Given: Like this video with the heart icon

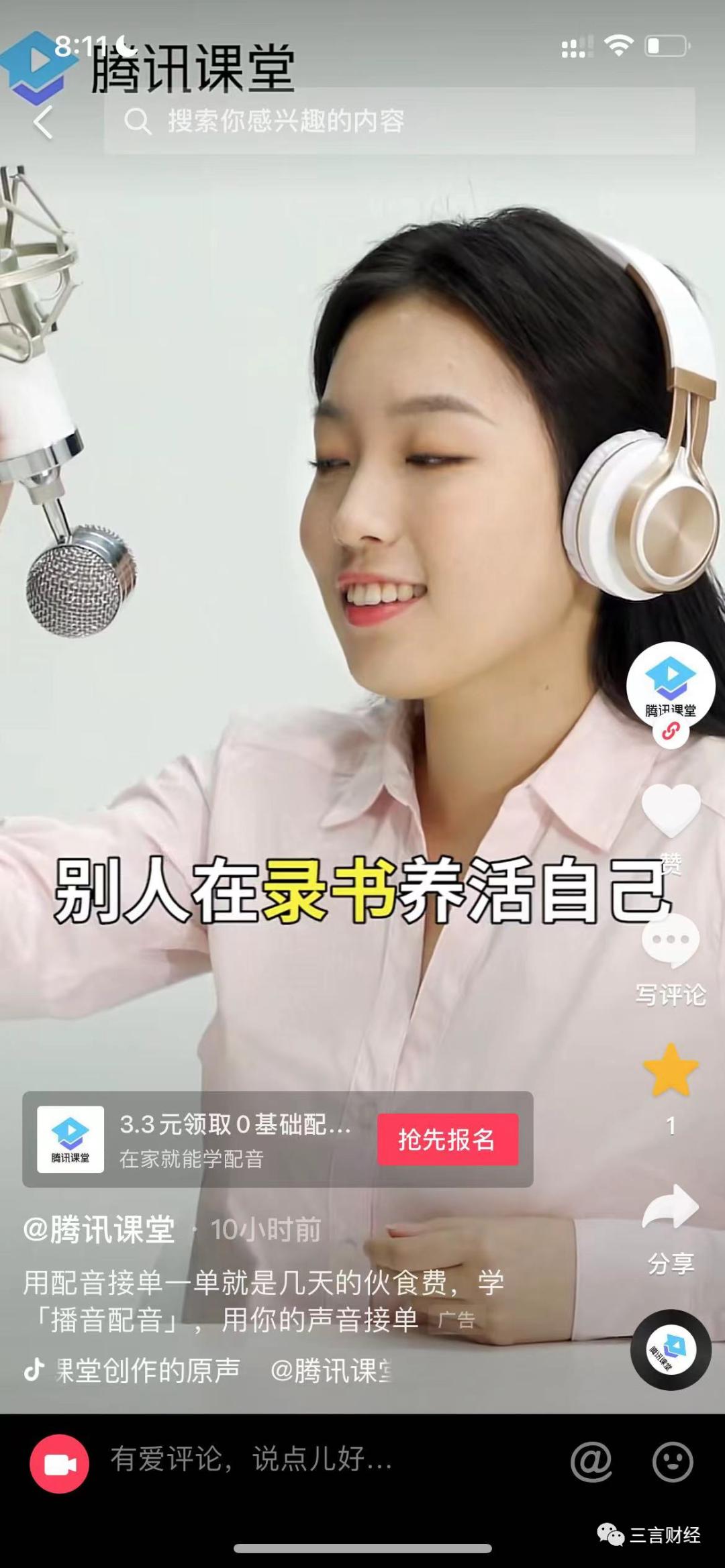Looking at the screenshot, I should [x=671, y=811].
